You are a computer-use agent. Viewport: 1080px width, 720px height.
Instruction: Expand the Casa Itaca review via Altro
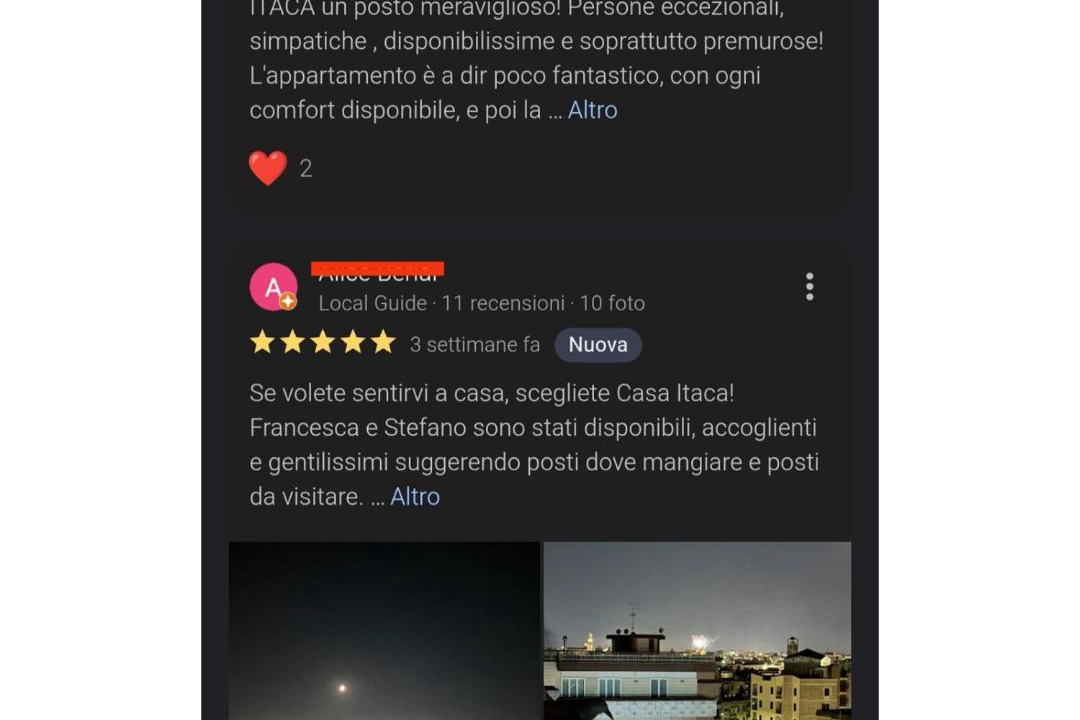tap(414, 496)
